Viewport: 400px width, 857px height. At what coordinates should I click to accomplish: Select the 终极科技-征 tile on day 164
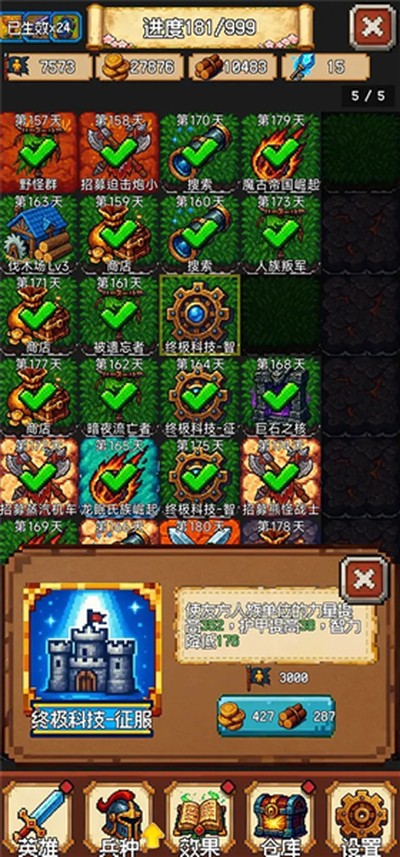coord(199,396)
